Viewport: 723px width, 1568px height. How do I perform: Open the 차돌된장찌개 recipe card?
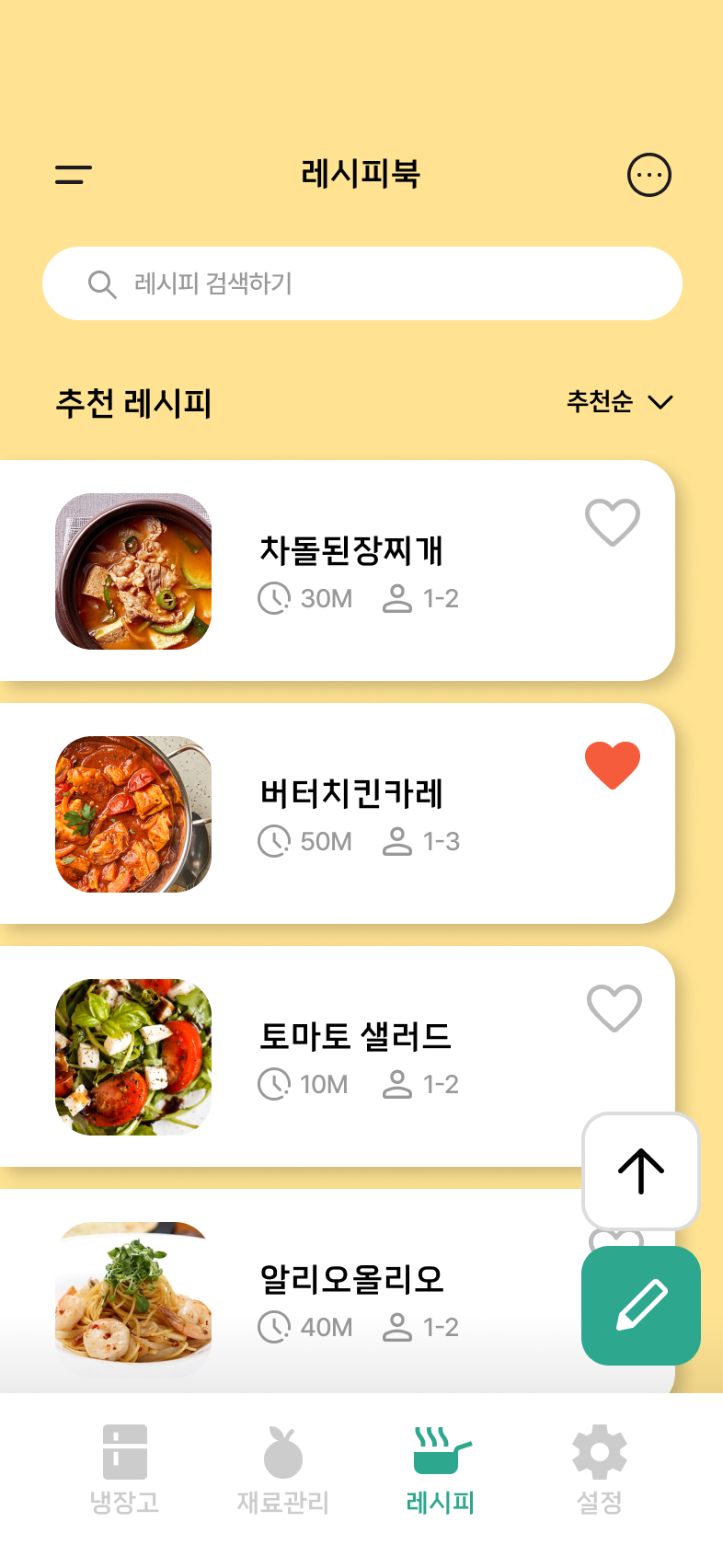pos(351,571)
